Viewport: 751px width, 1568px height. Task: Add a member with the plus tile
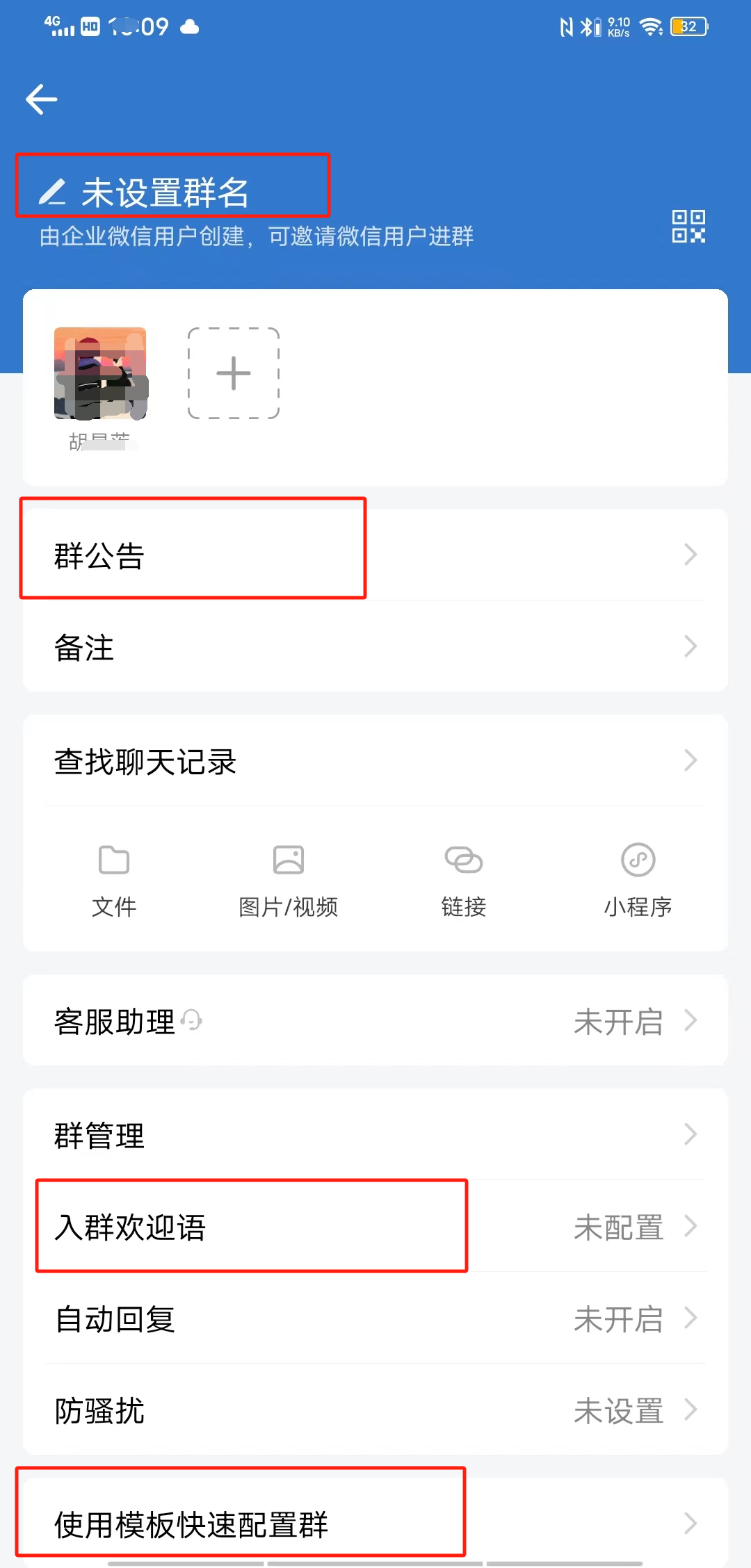(234, 373)
